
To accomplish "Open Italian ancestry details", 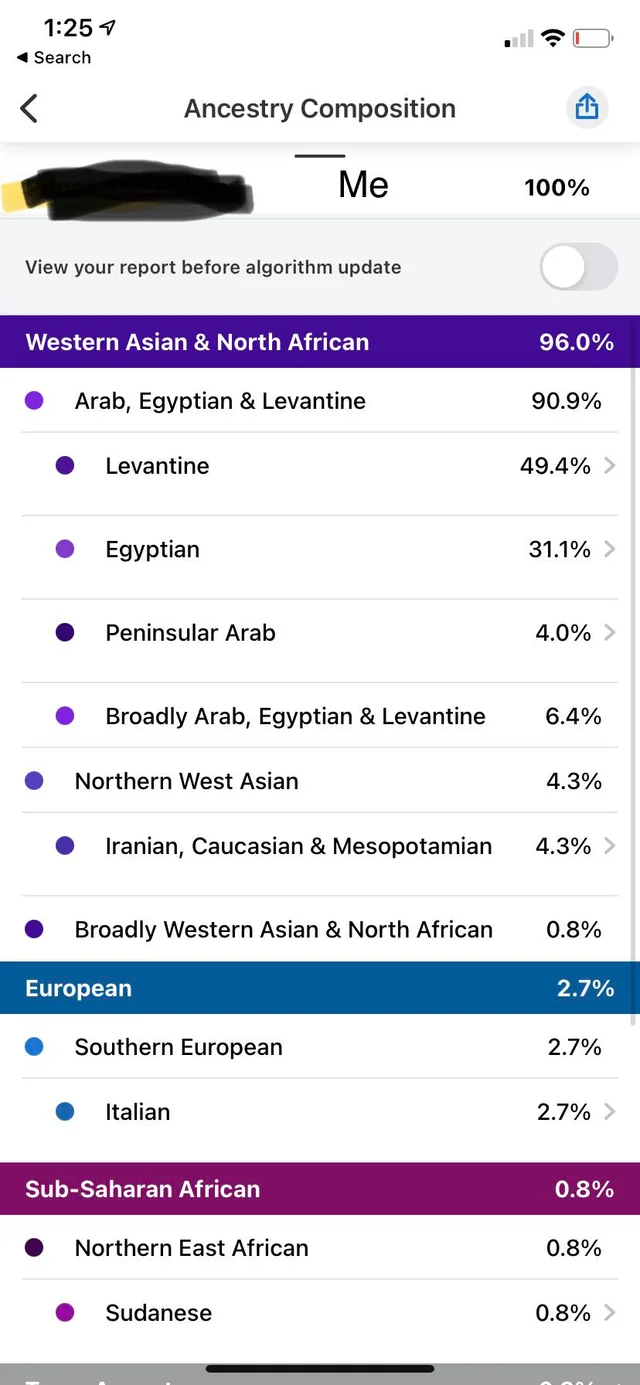I will [x=320, y=1112].
